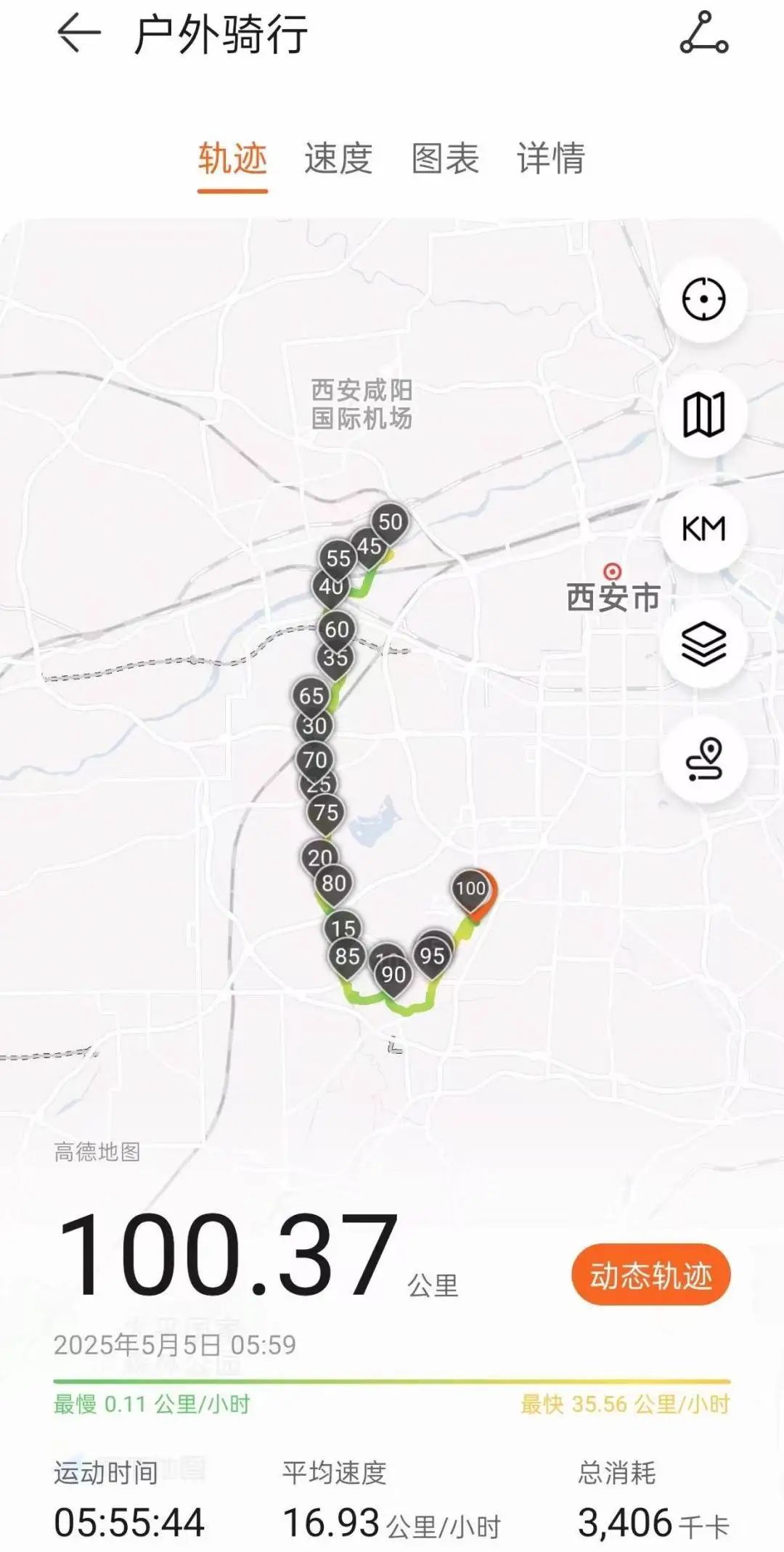Open the 图表 tab
This screenshot has height=1552, width=784.
(x=445, y=159)
